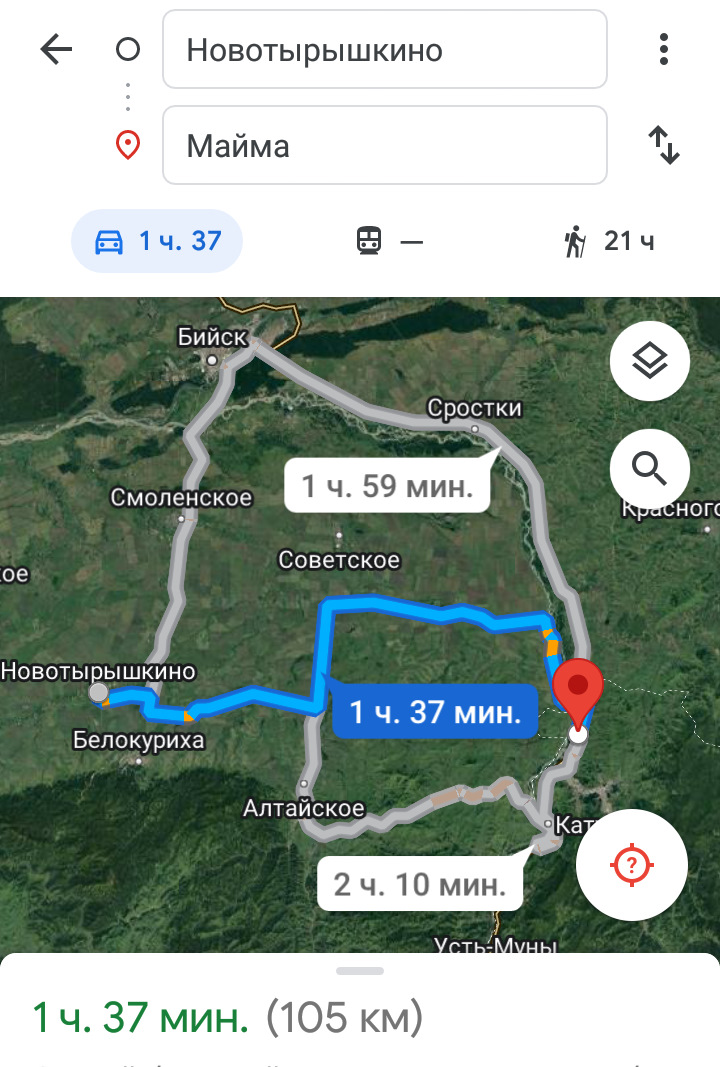The height and width of the screenshot is (1067, 720).
Task: Switch to walking mode 21 ч
Action: 608,241
